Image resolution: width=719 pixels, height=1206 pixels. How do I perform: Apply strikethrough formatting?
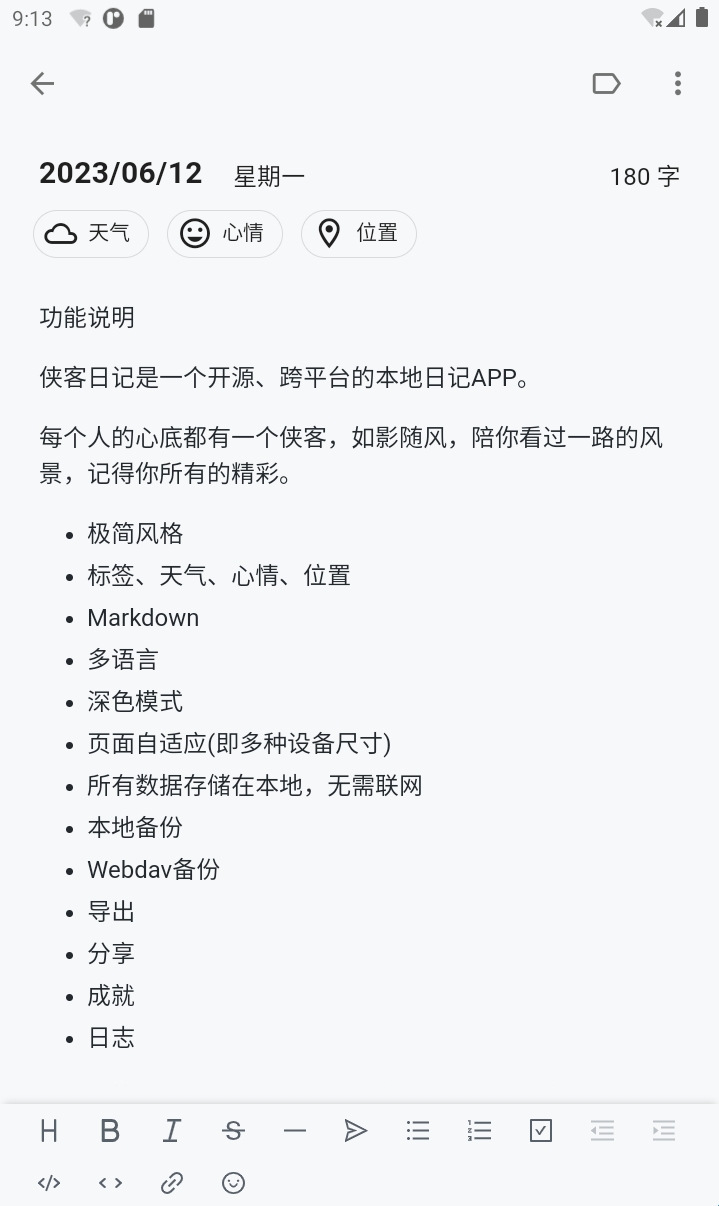[233, 1131]
